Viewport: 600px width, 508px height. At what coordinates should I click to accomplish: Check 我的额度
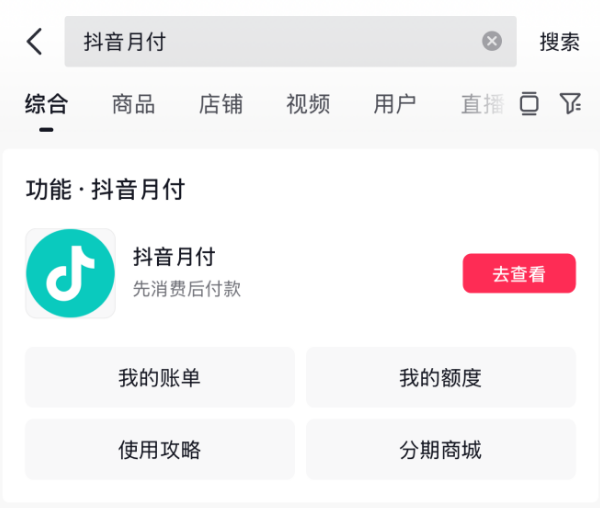coord(440,378)
